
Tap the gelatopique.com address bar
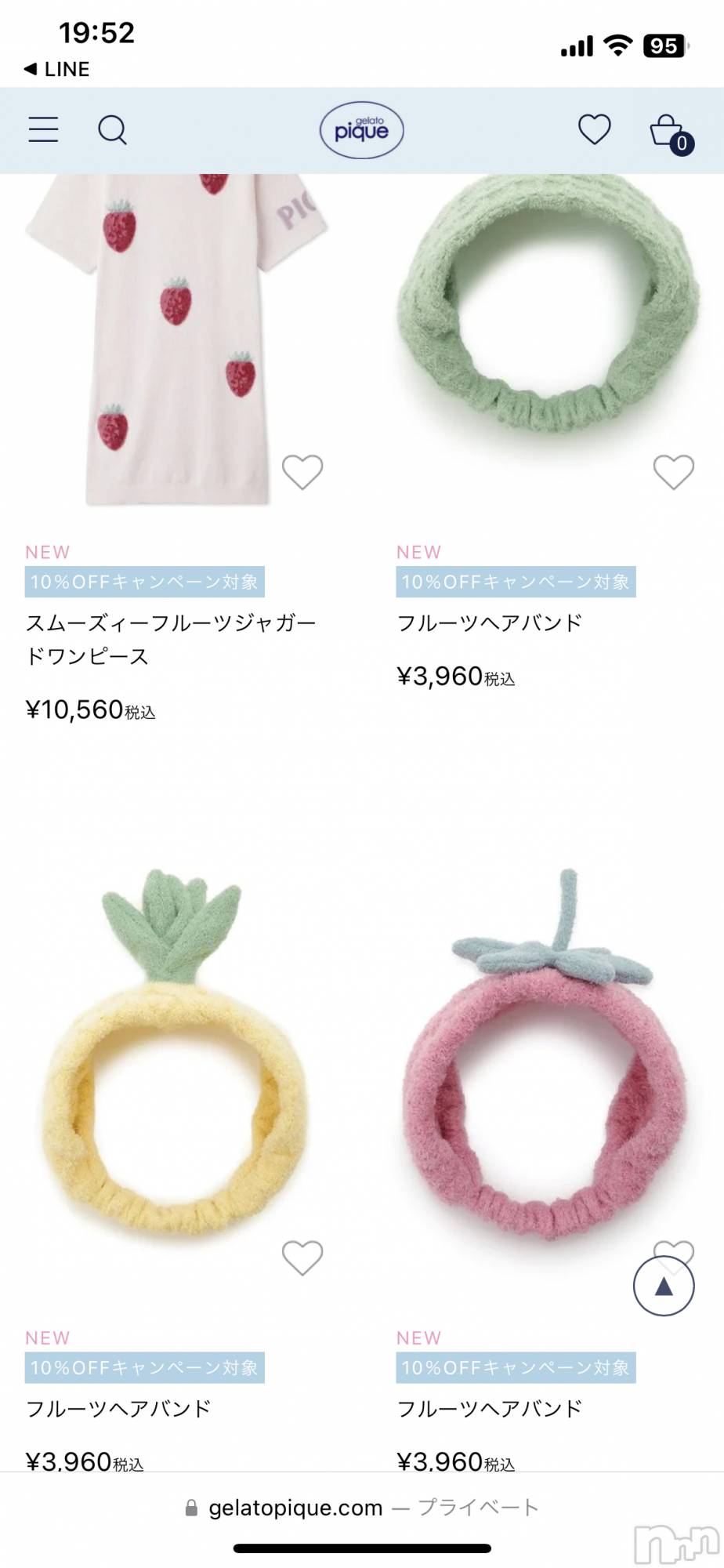pyautogui.click(x=362, y=1508)
